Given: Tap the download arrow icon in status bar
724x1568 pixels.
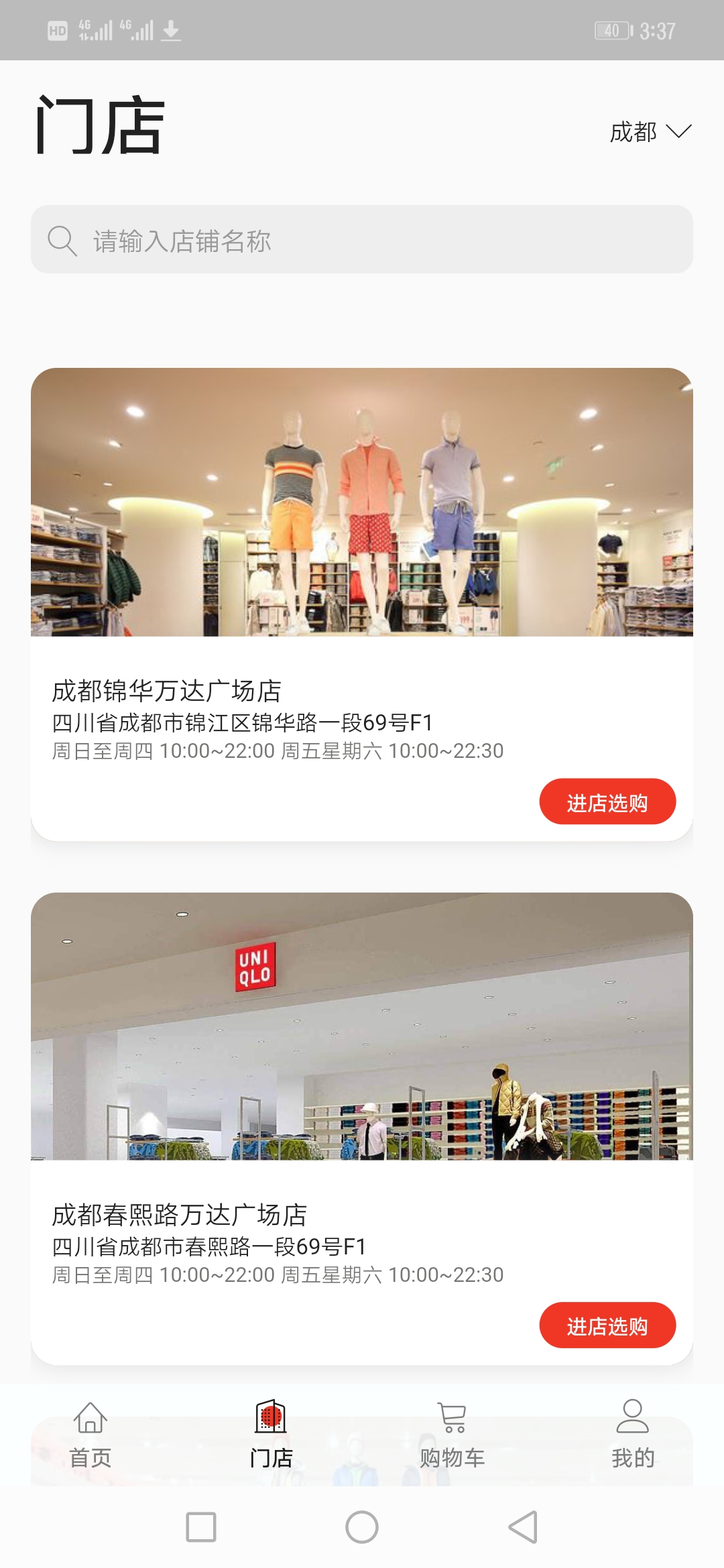Looking at the screenshot, I should pyautogui.click(x=170, y=29).
